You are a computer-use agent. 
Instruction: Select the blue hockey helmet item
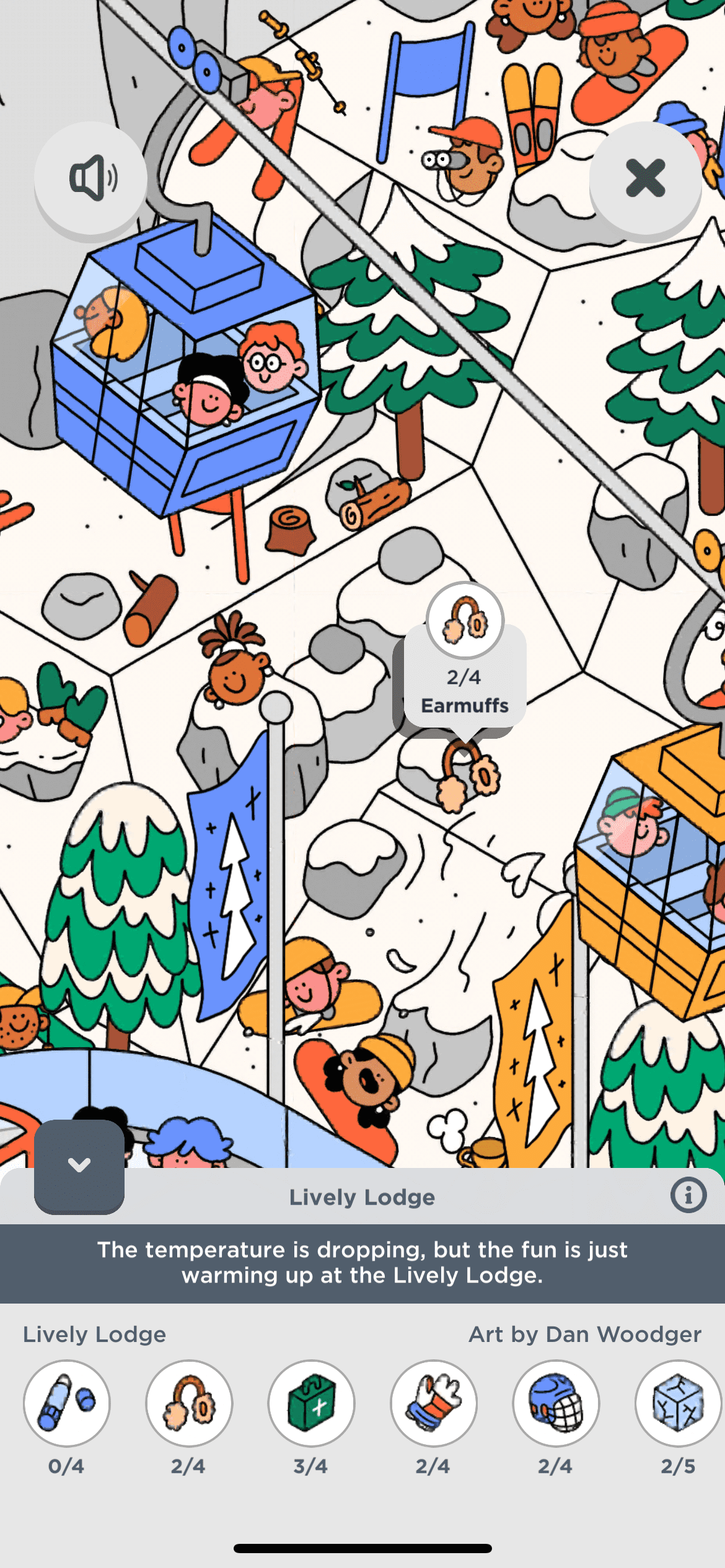click(556, 1403)
